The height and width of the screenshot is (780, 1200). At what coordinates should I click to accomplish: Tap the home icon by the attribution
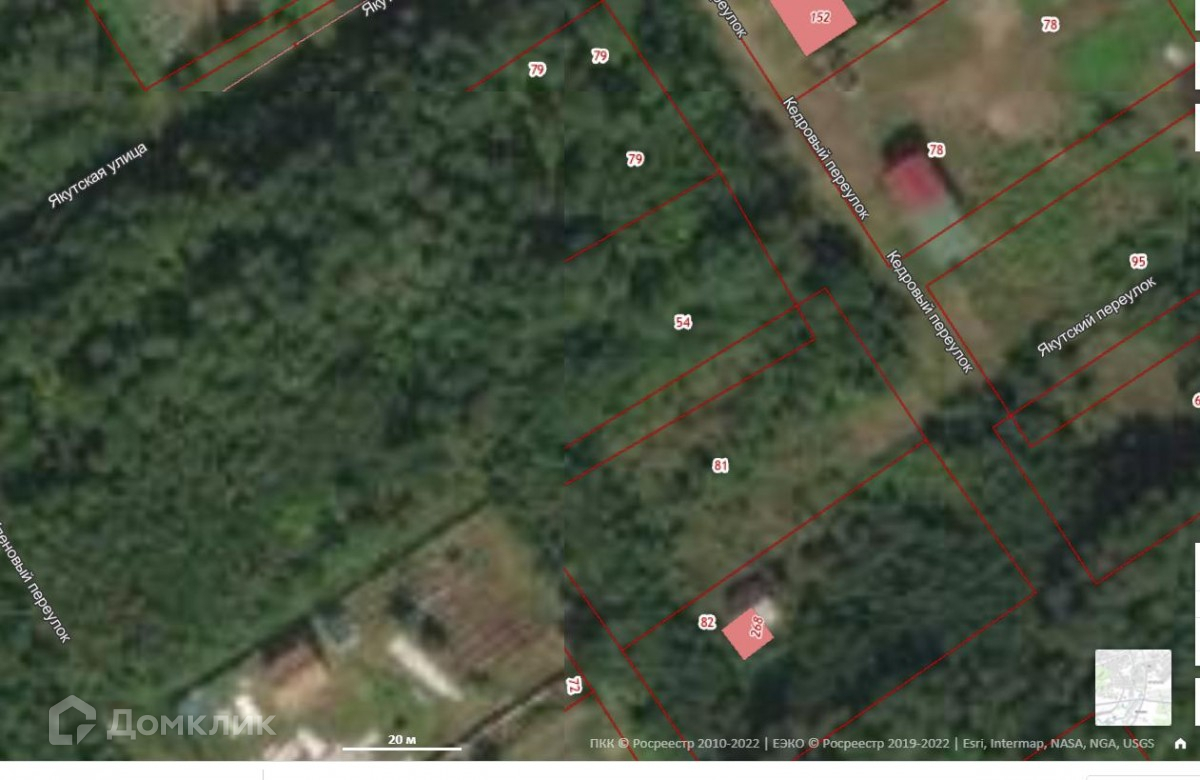1180,743
